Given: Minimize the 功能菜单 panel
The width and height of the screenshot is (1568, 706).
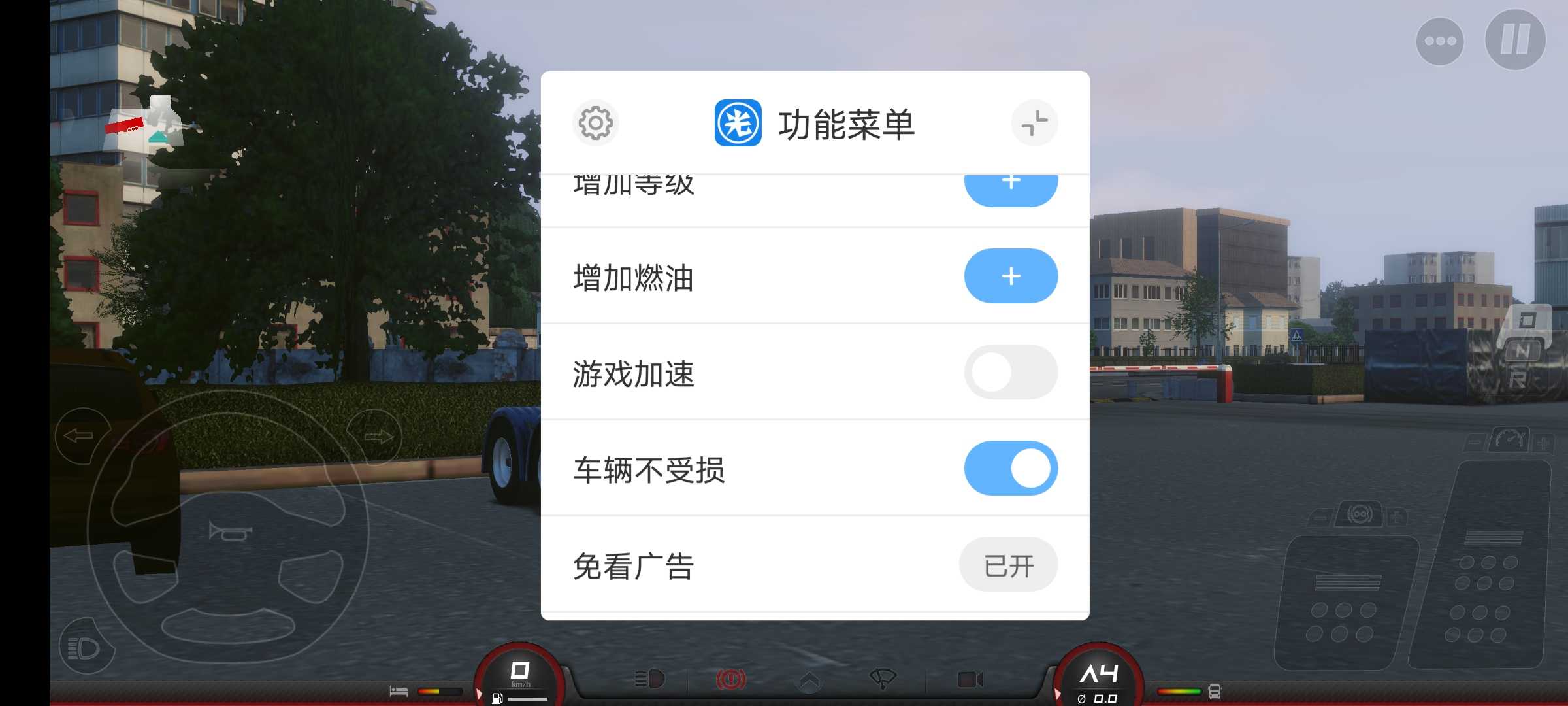Looking at the screenshot, I should (1034, 122).
